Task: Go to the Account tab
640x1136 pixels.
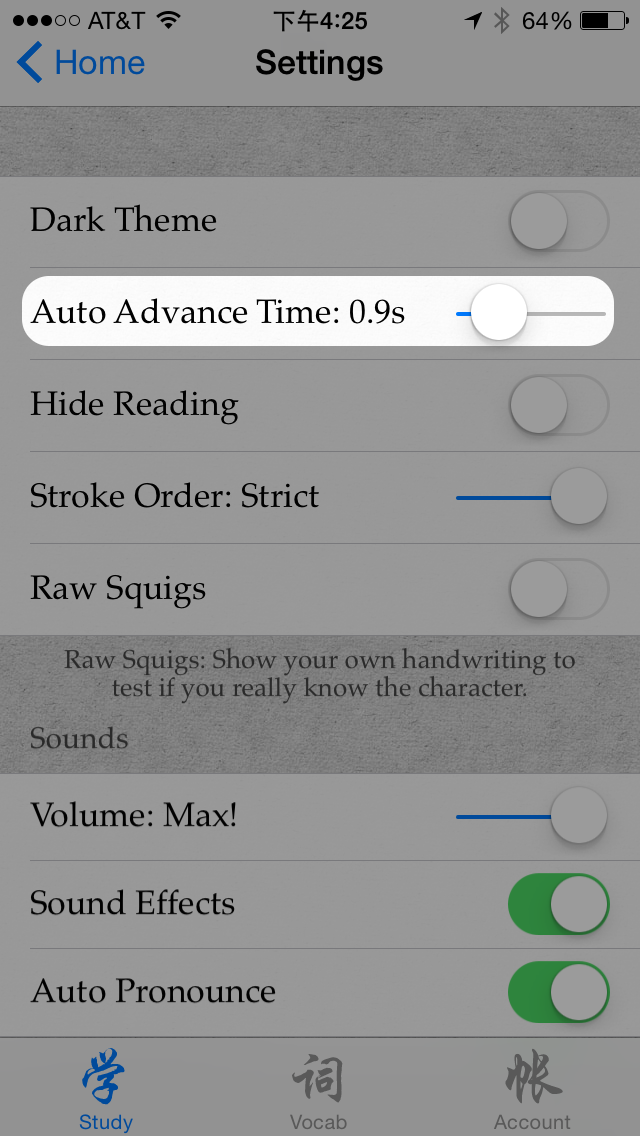Action: tap(532, 1090)
